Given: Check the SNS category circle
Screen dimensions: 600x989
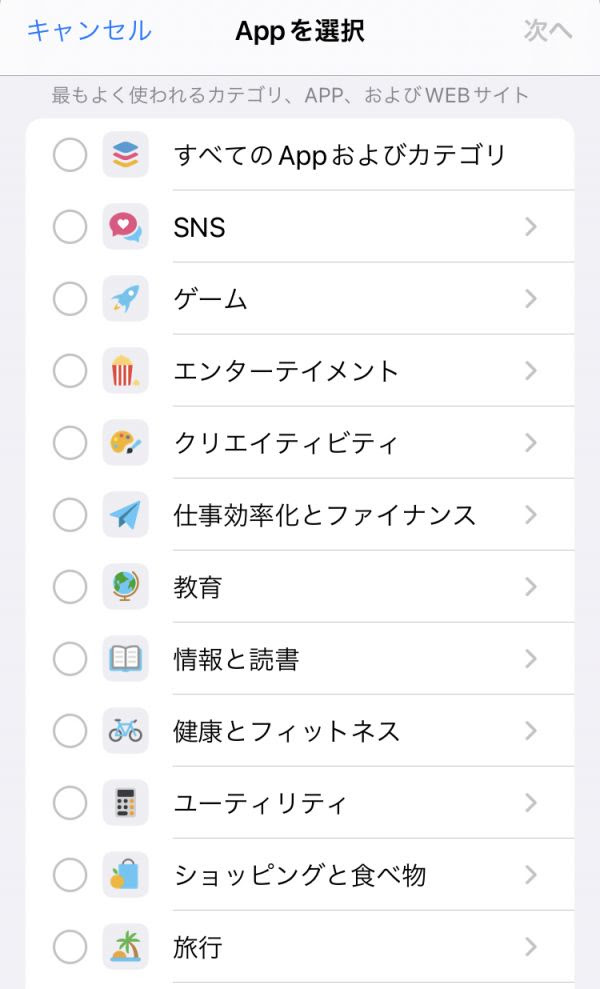Looking at the screenshot, I should click(x=70, y=226).
